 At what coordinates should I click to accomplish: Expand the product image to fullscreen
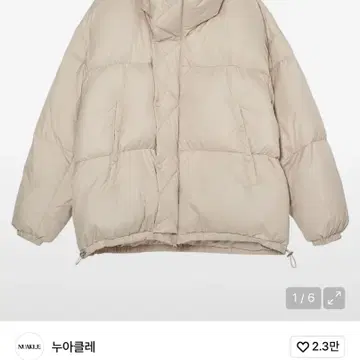click(x=334, y=298)
